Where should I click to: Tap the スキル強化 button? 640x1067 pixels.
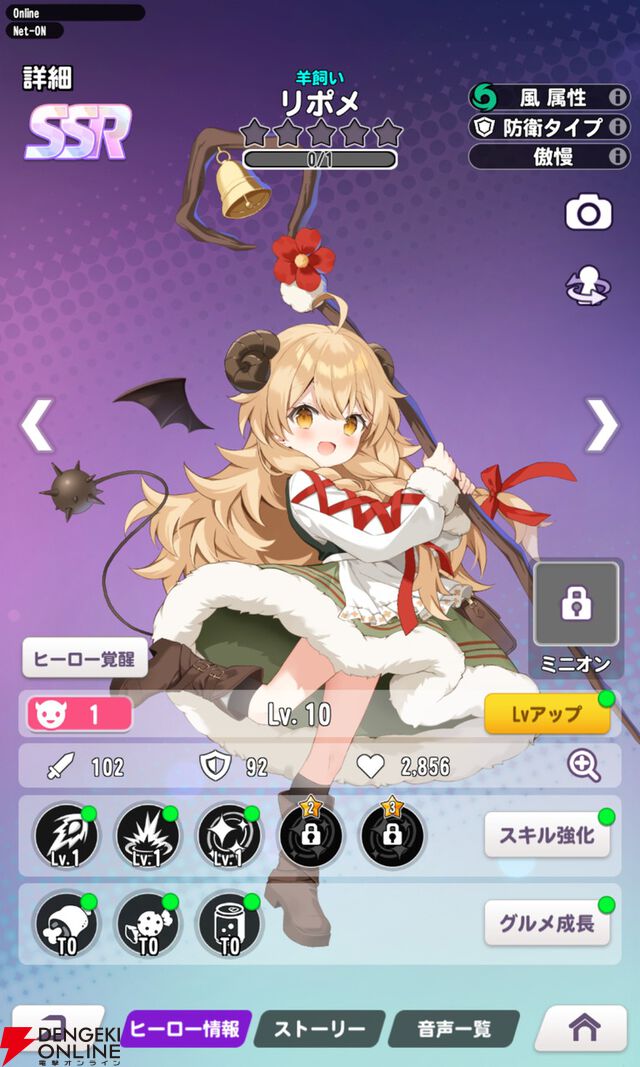(546, 836)
